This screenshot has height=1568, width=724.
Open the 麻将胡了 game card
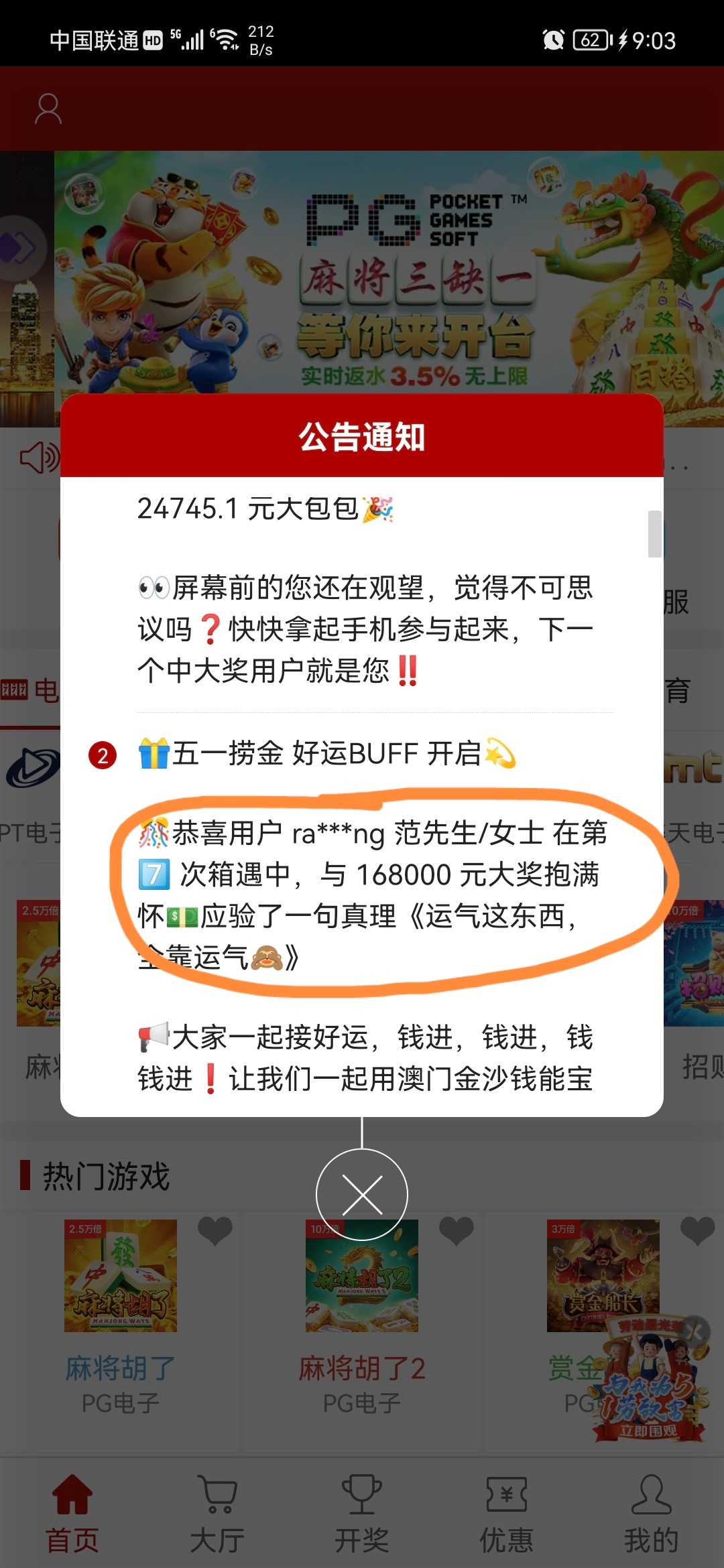121,1277
